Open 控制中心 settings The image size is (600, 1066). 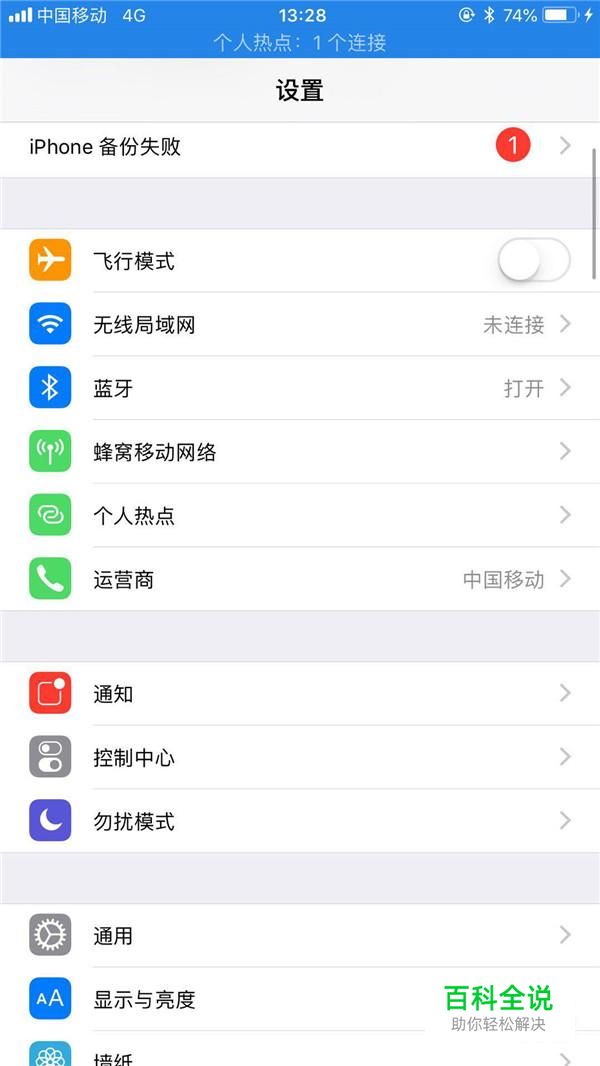tap(300, 757)
